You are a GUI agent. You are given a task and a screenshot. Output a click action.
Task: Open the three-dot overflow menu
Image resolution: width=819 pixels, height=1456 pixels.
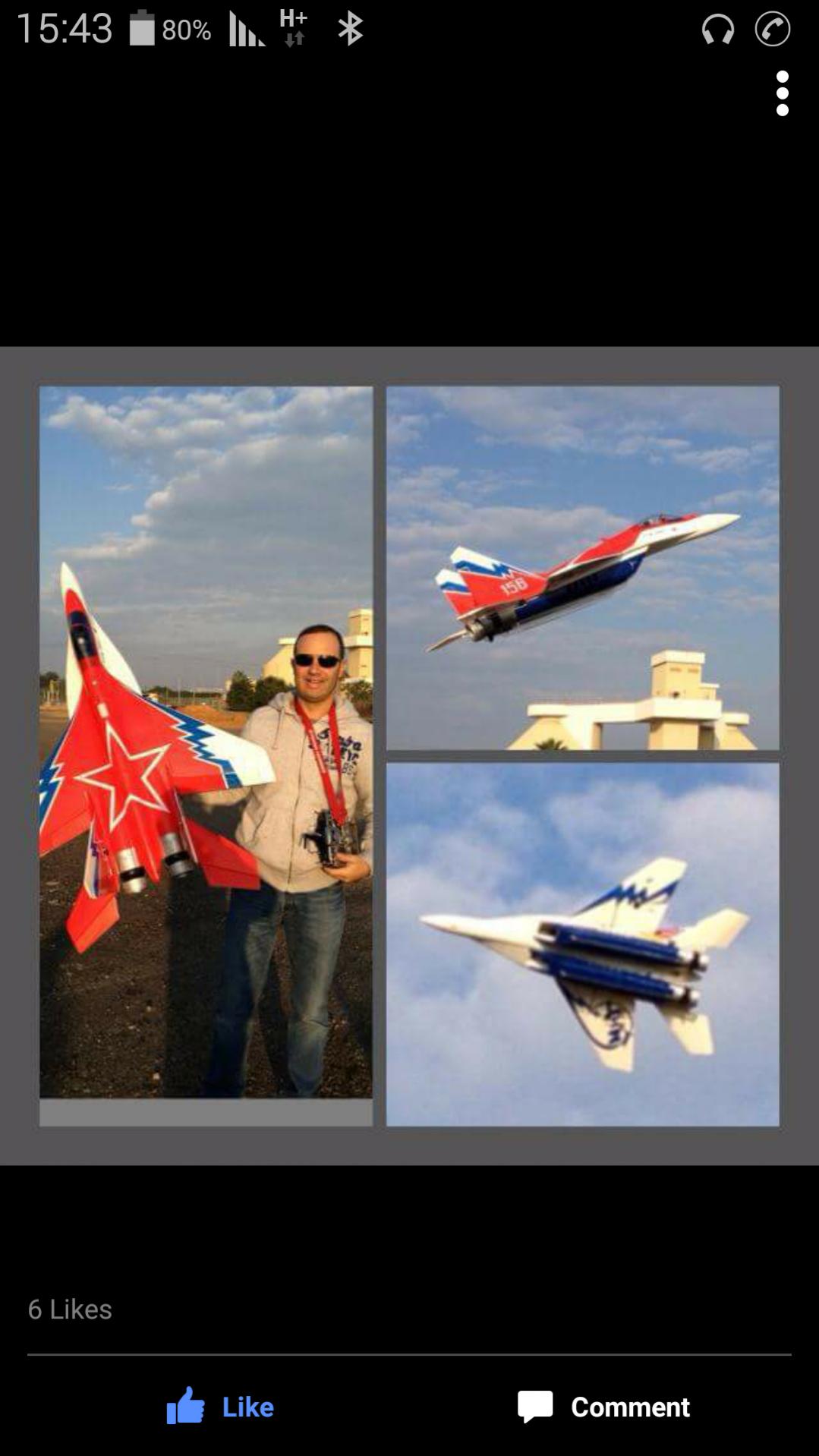coord(783,93)
